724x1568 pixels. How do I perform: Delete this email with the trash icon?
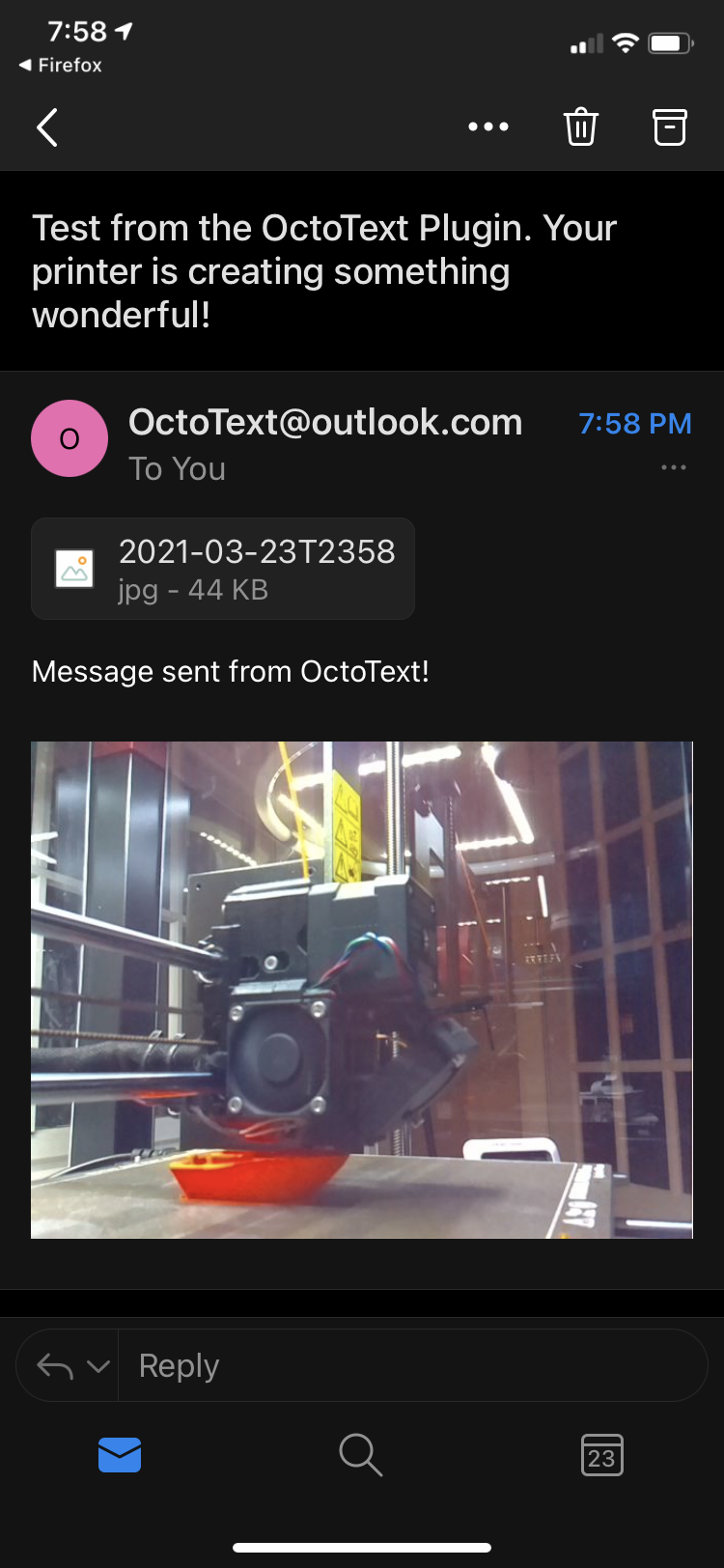580,127
